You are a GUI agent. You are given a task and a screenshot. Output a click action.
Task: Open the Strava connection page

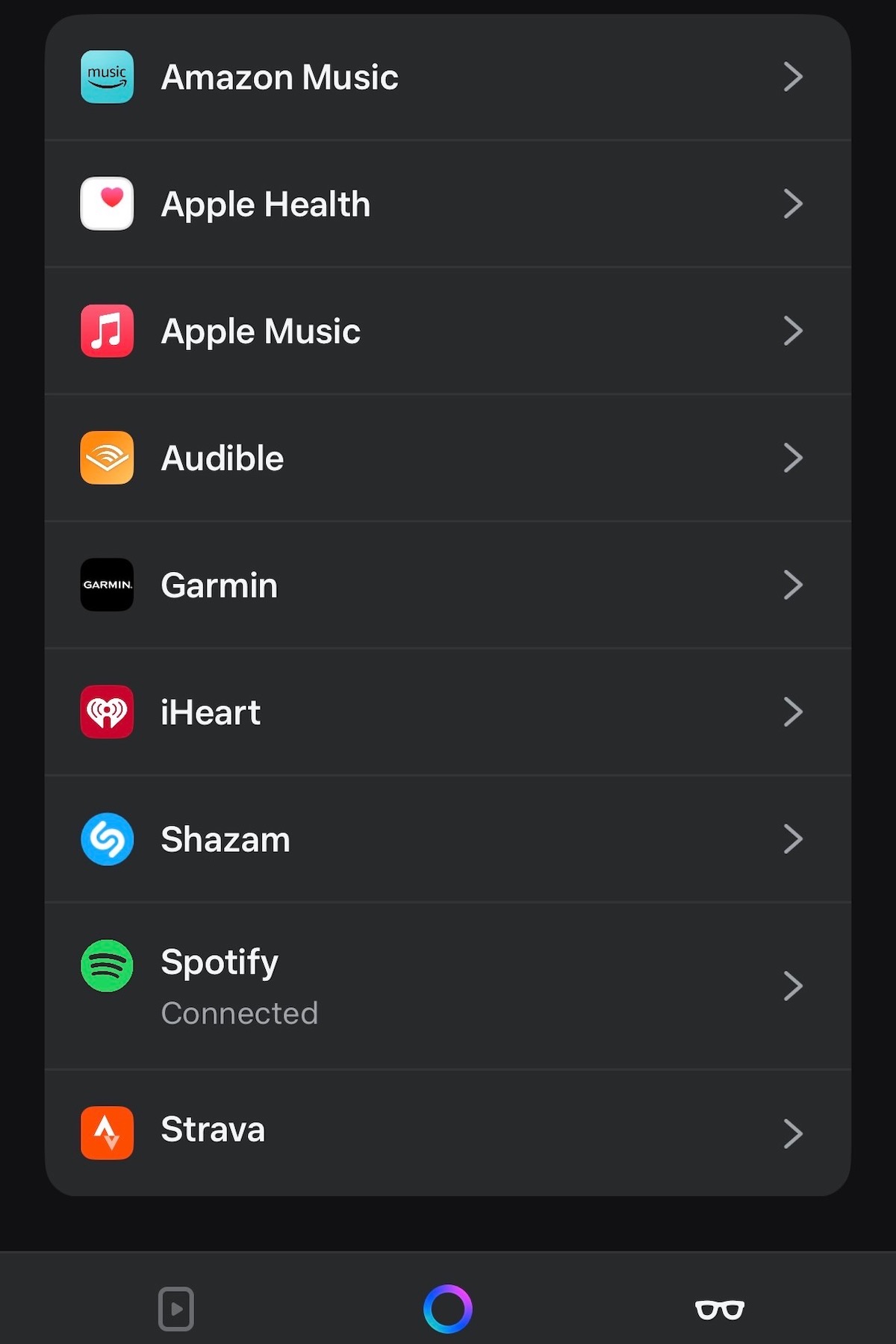coord(447,1132)
